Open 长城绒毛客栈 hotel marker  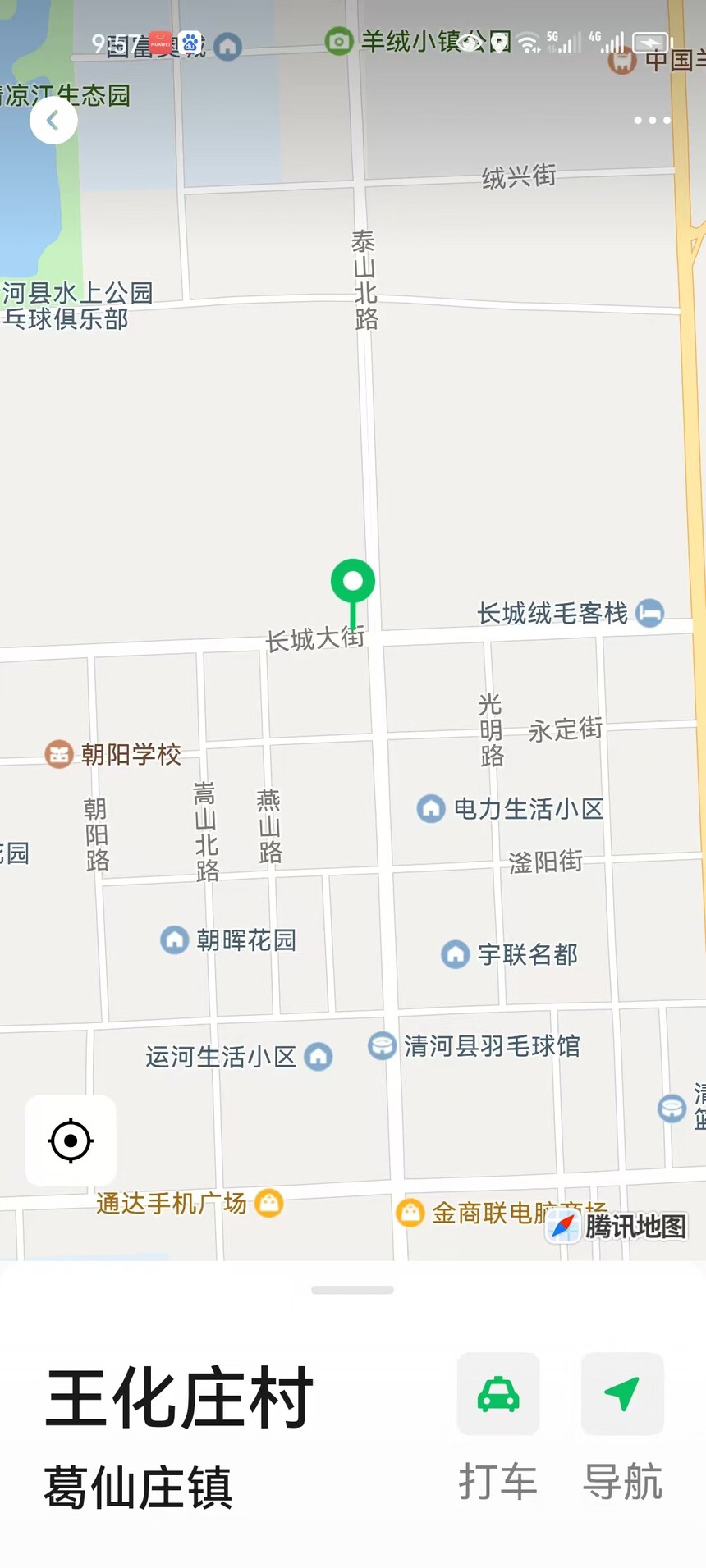(650, 613)
